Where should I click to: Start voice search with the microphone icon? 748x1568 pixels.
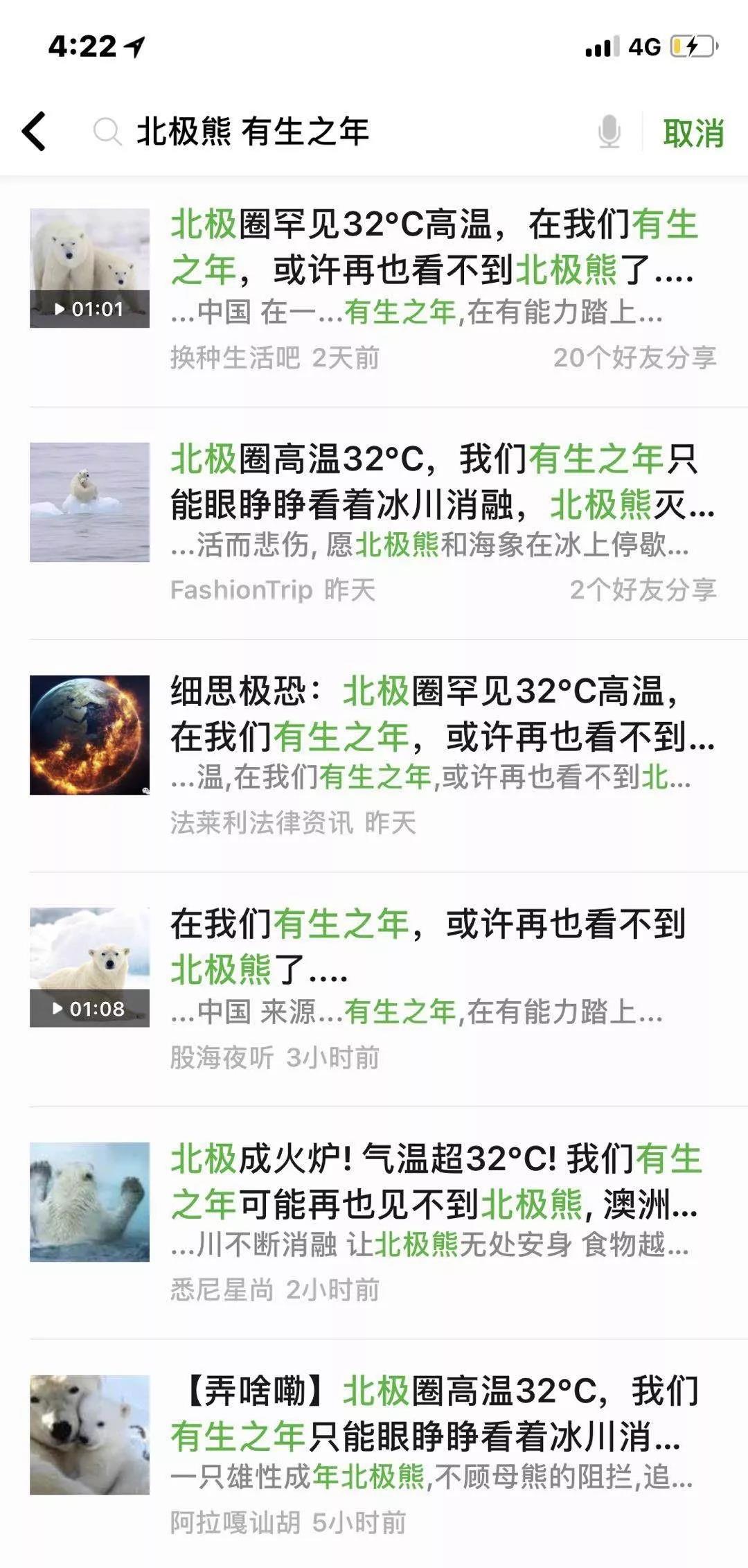(609, 131)
